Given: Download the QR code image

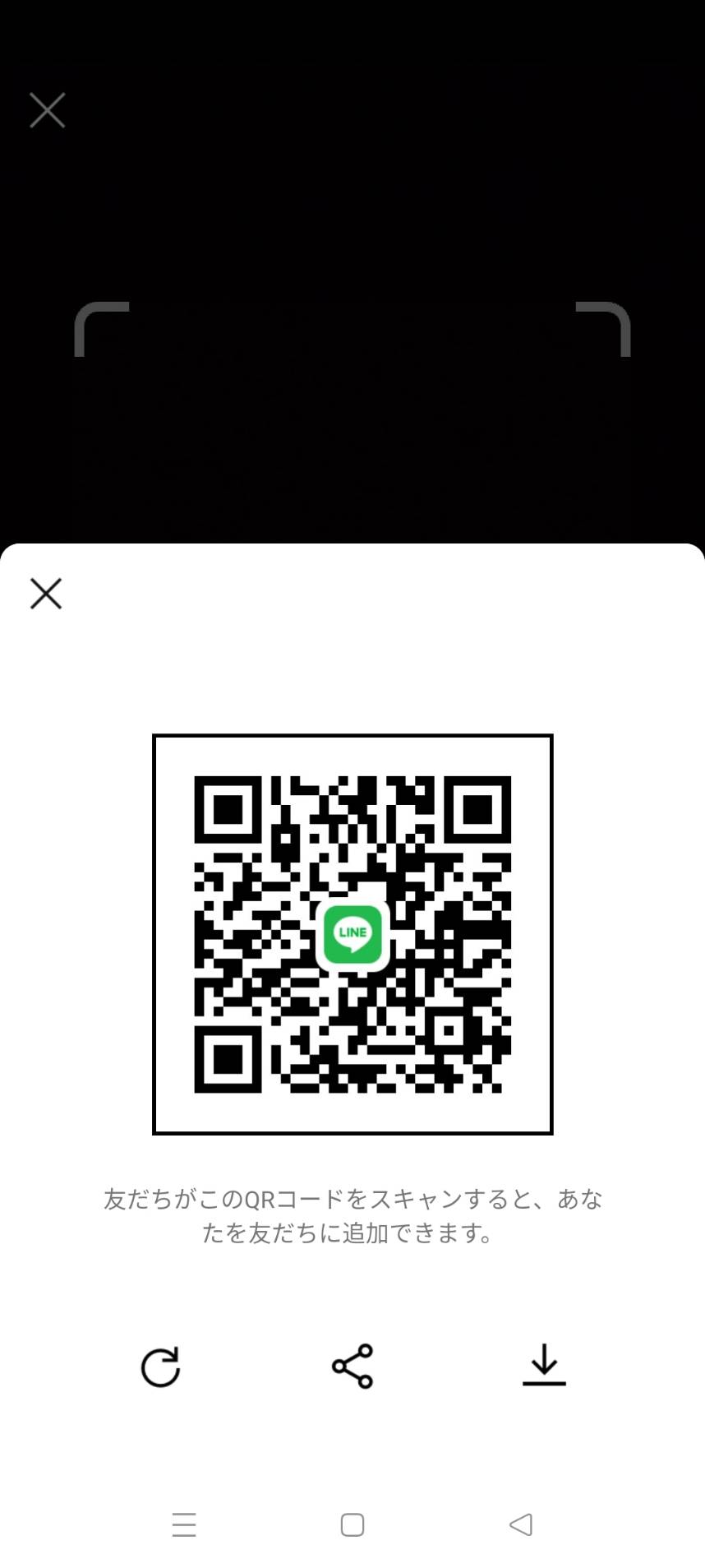Looking at the screenshot, I should [x=544, y=1365].
